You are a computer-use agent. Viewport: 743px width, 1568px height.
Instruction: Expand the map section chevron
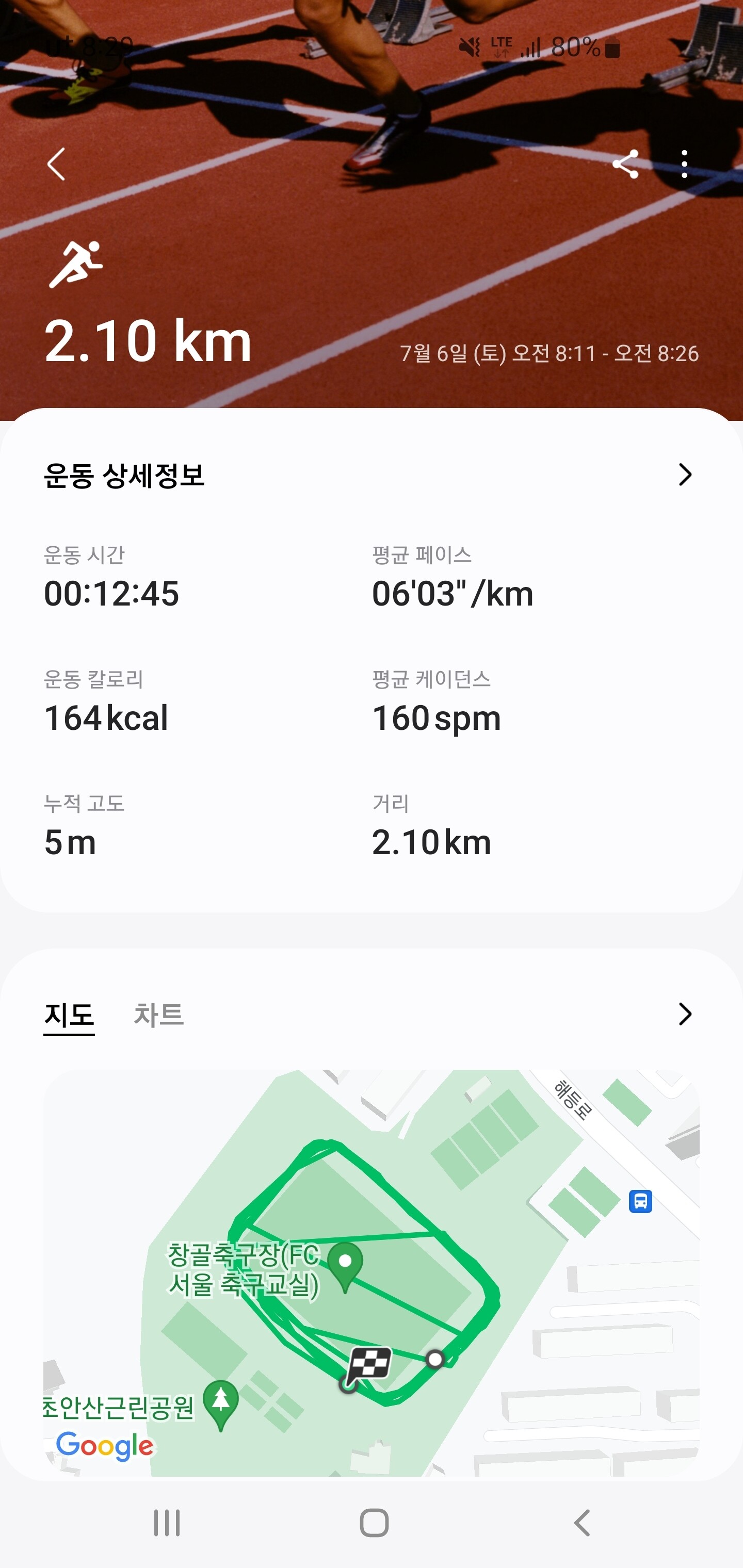pos(685,1014)
